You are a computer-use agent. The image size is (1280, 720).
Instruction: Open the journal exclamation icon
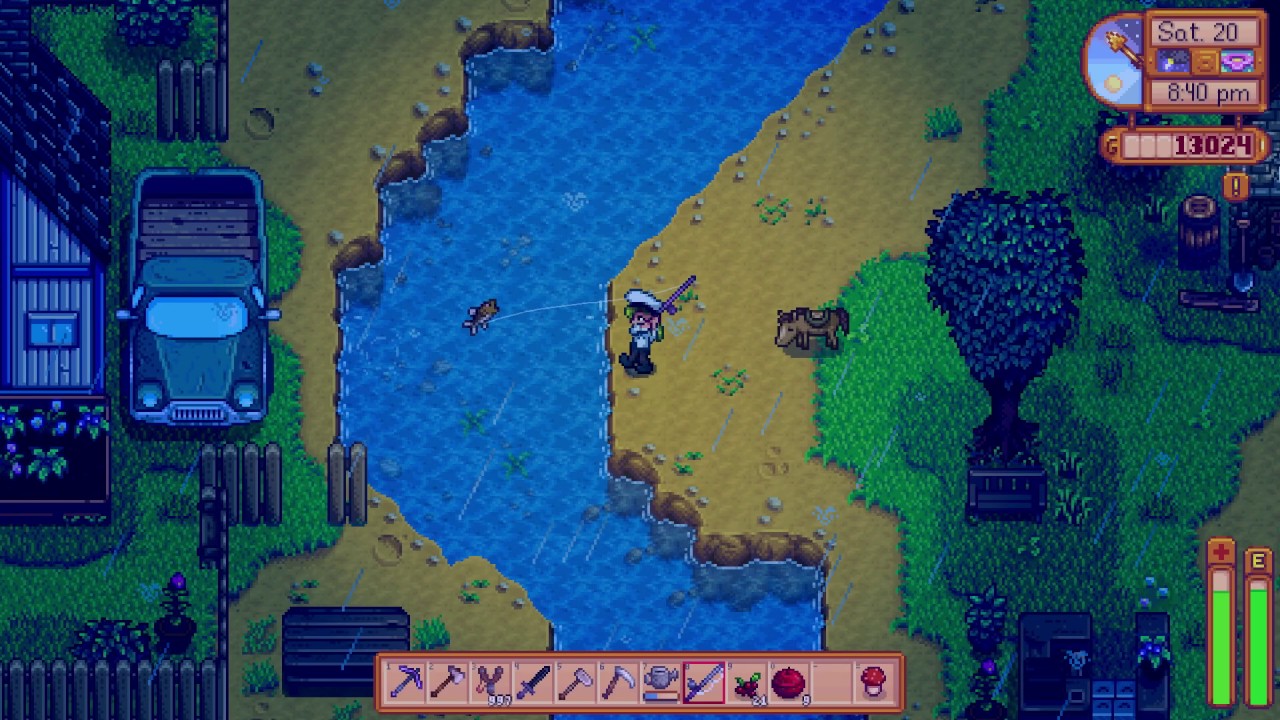[1236, 187]
